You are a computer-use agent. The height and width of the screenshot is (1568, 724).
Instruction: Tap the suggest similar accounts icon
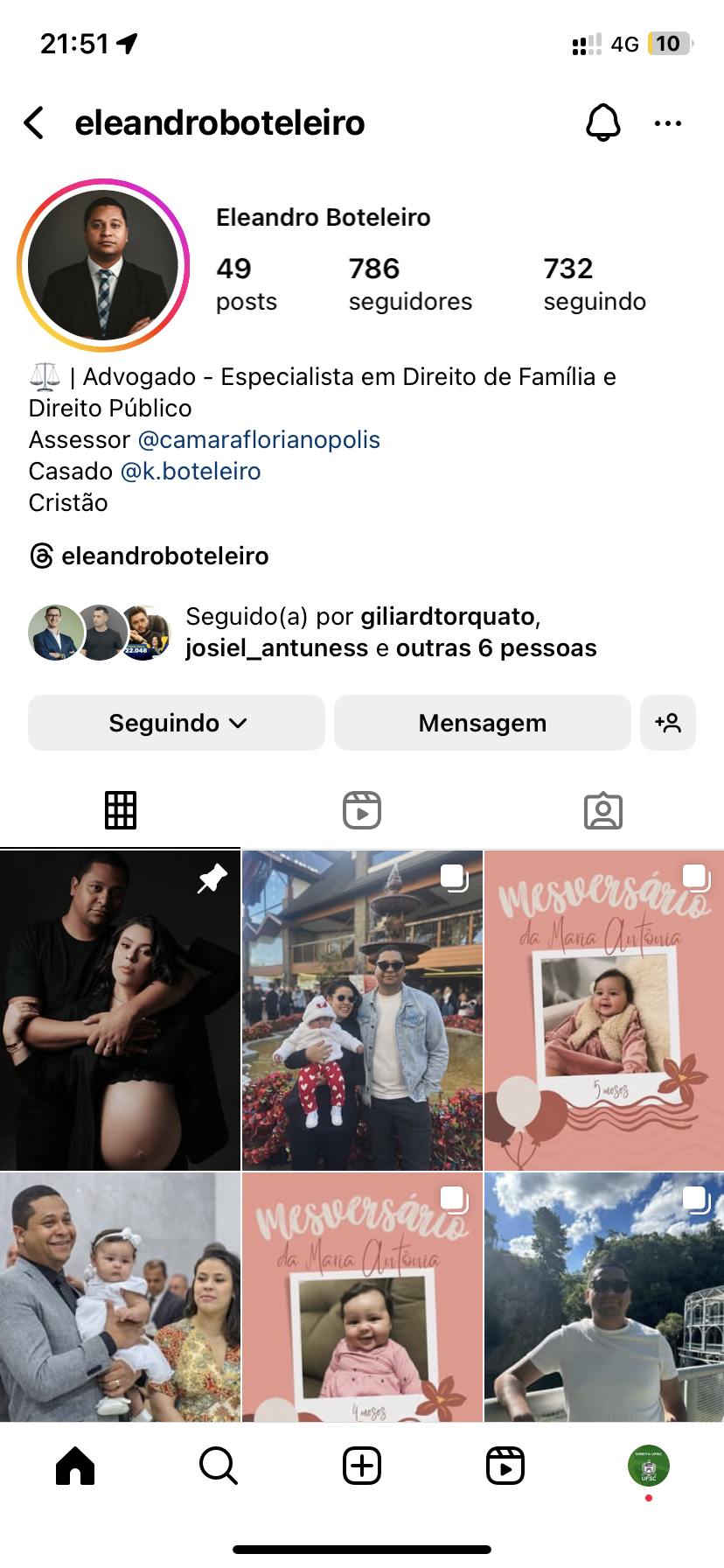[668, 723]
